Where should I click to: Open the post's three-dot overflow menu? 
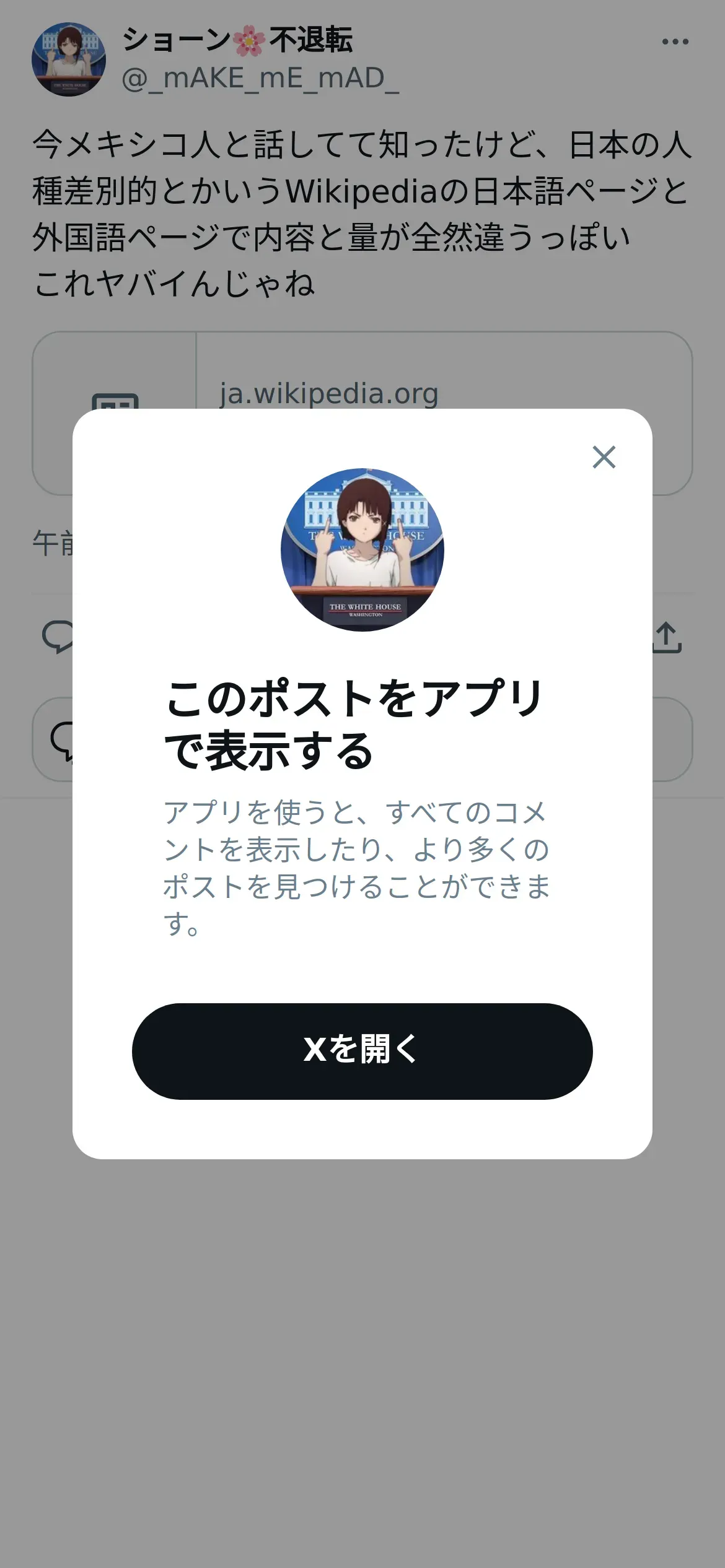coord(675,41)
